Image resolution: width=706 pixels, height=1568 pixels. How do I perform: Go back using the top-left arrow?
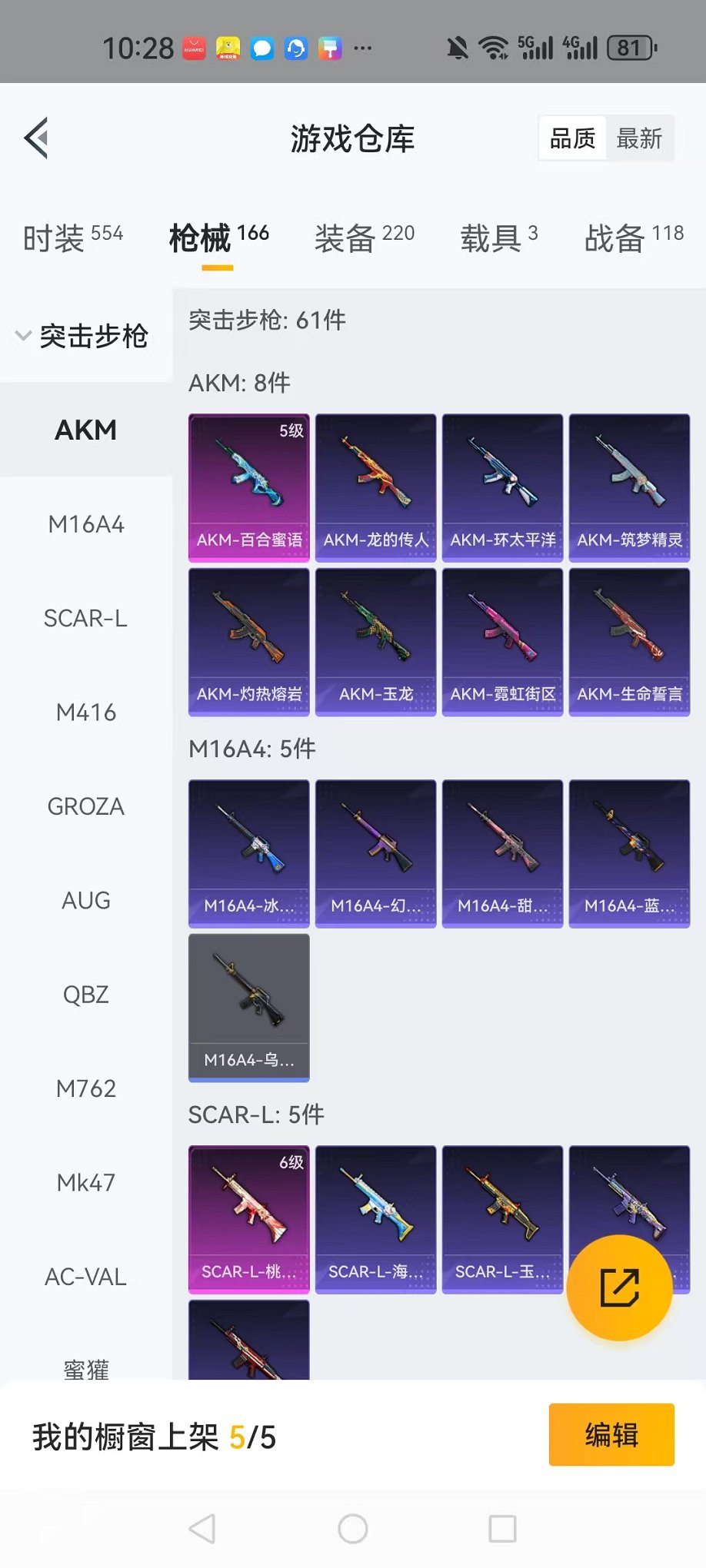(x=37, y=138)
